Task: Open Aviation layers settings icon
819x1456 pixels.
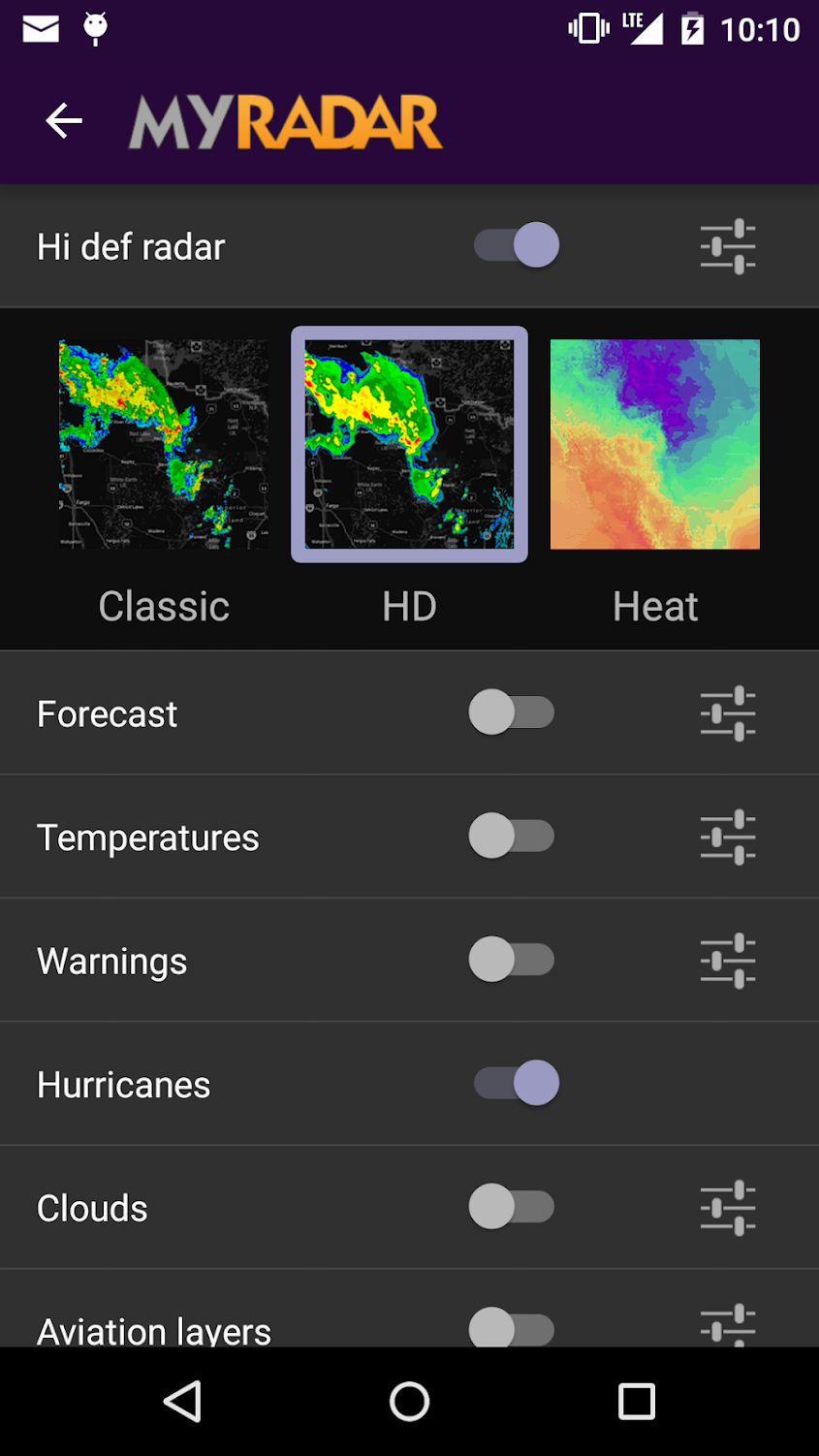Action: [727, 1326]
